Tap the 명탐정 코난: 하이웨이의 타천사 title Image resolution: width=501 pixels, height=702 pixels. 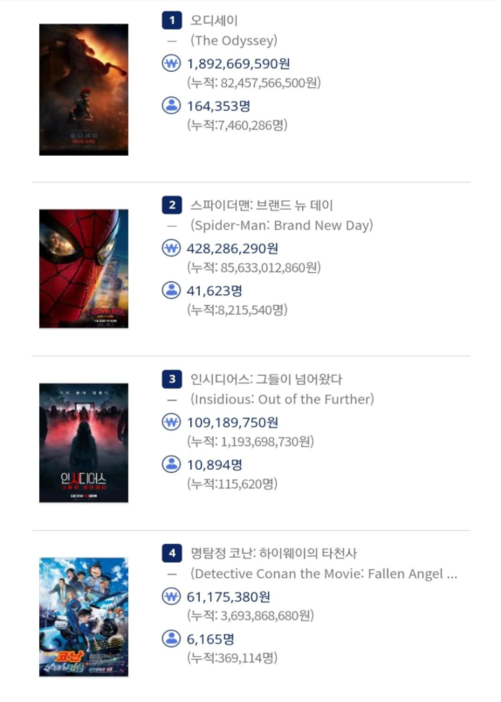(274, 553)
